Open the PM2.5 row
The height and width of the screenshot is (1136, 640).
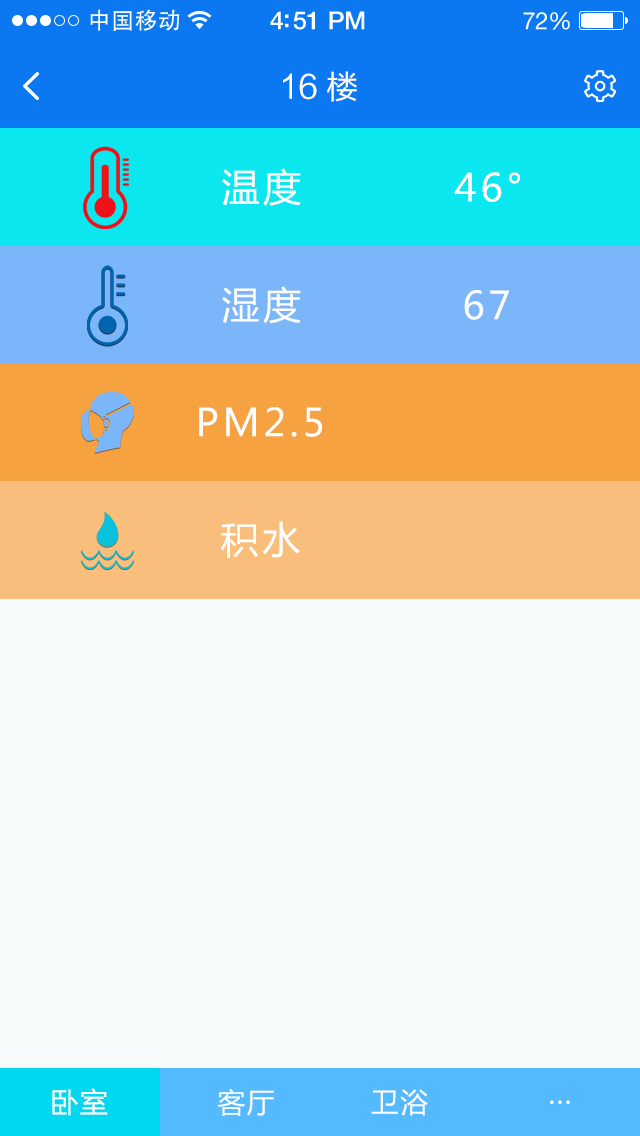tap(320, 422)
